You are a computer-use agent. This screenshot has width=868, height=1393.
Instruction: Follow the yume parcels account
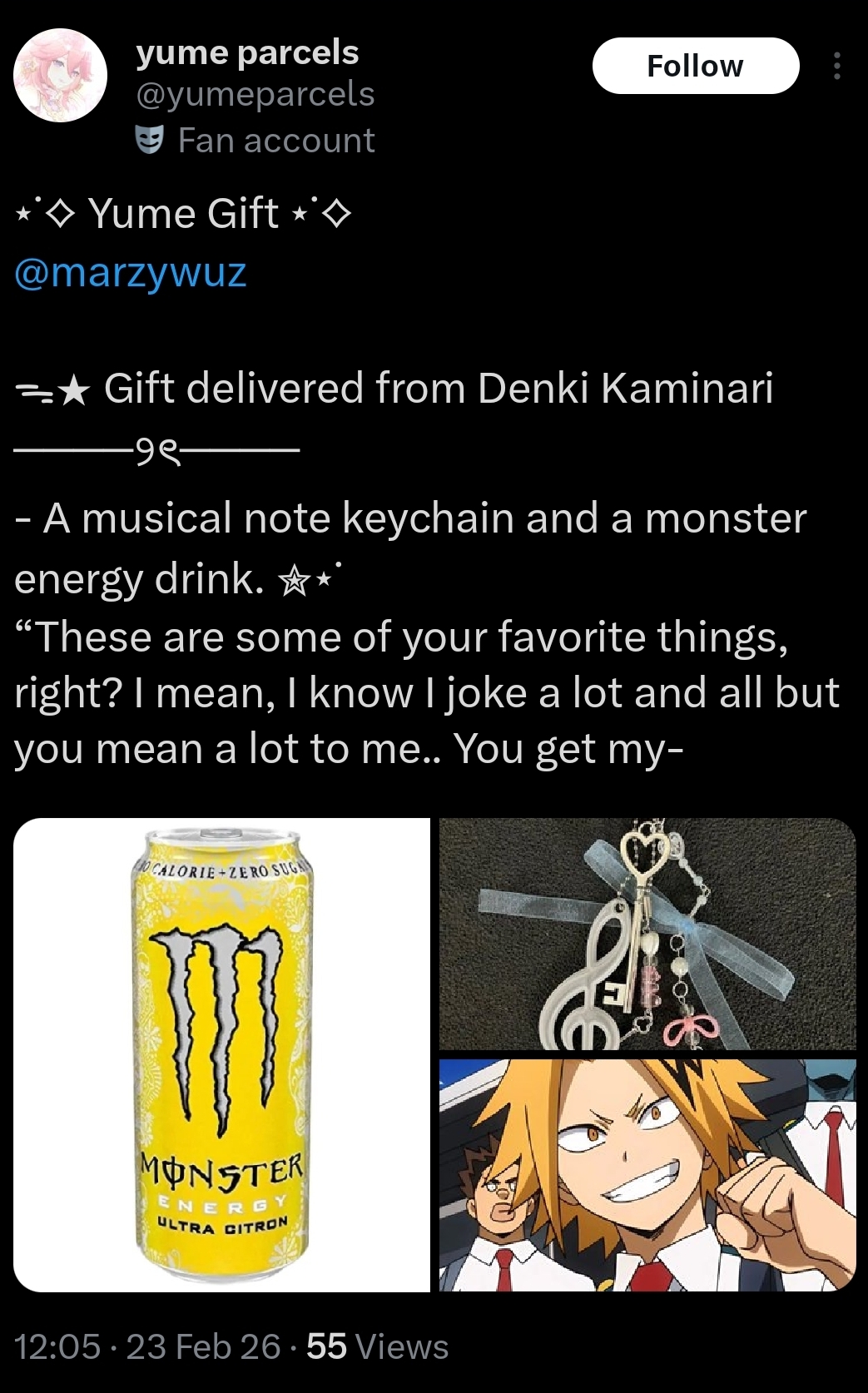click(x=695, y=66)
